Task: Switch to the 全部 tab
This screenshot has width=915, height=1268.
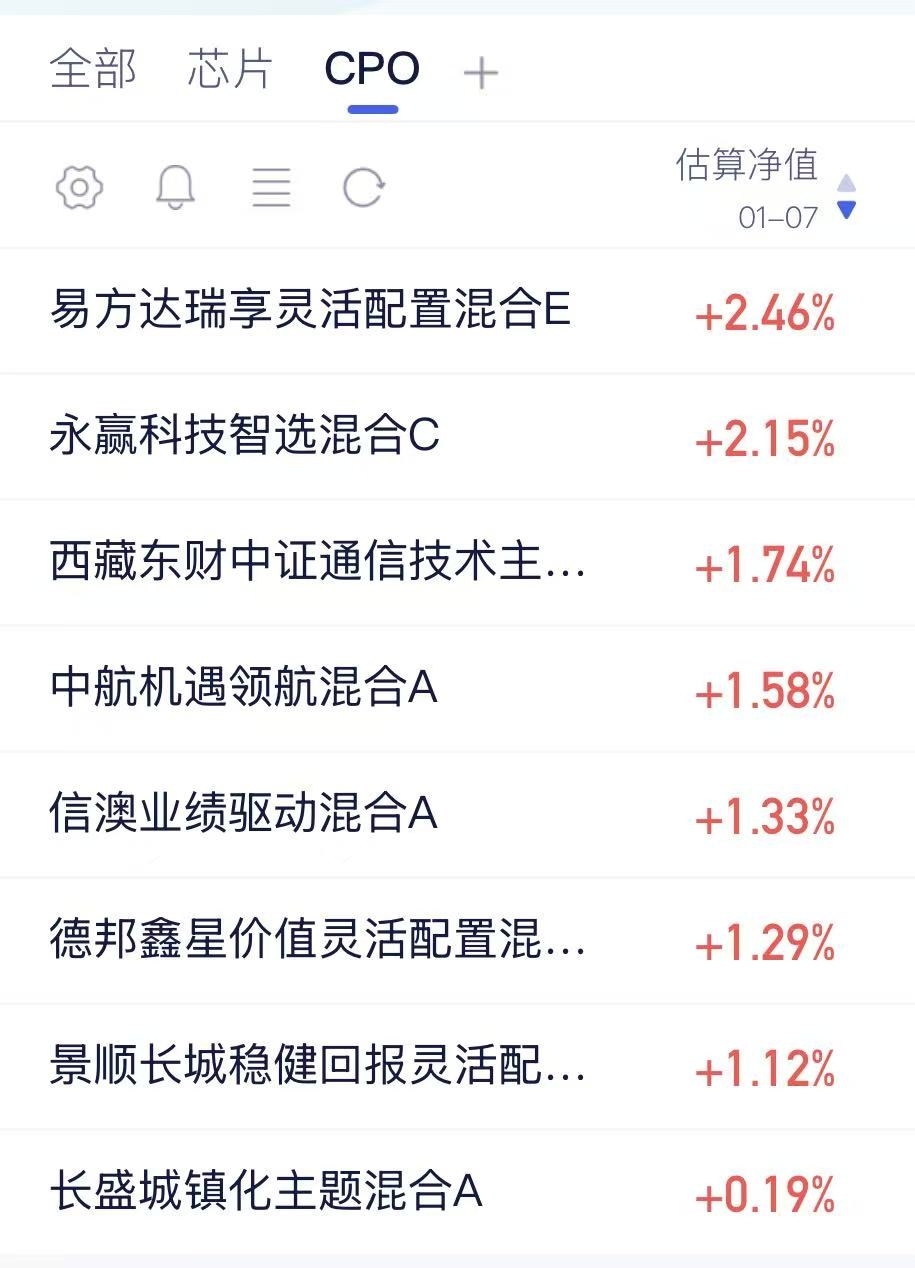Action: (x=93, y=70)
